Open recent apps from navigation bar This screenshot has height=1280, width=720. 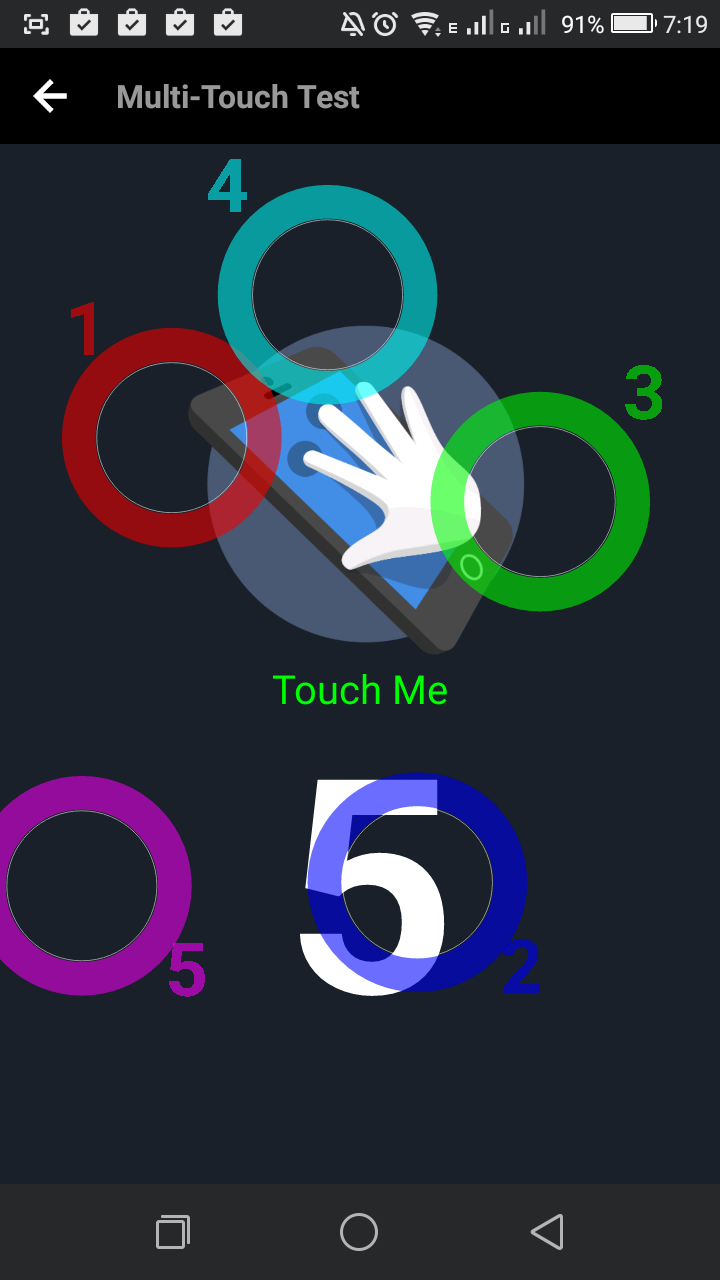click(173, 1232)
